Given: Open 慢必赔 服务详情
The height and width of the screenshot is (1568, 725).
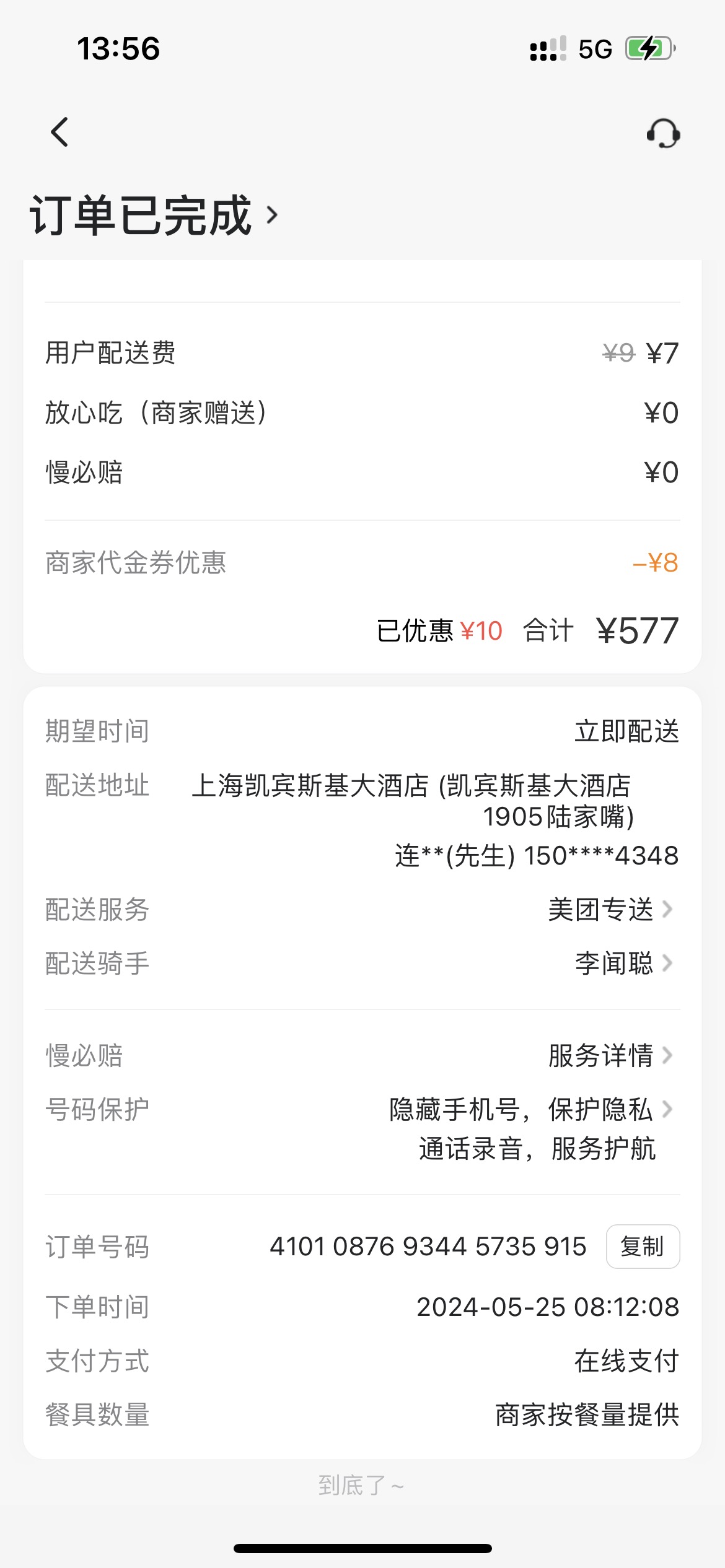Looking at the screenshot, I should coord(610,1055).
